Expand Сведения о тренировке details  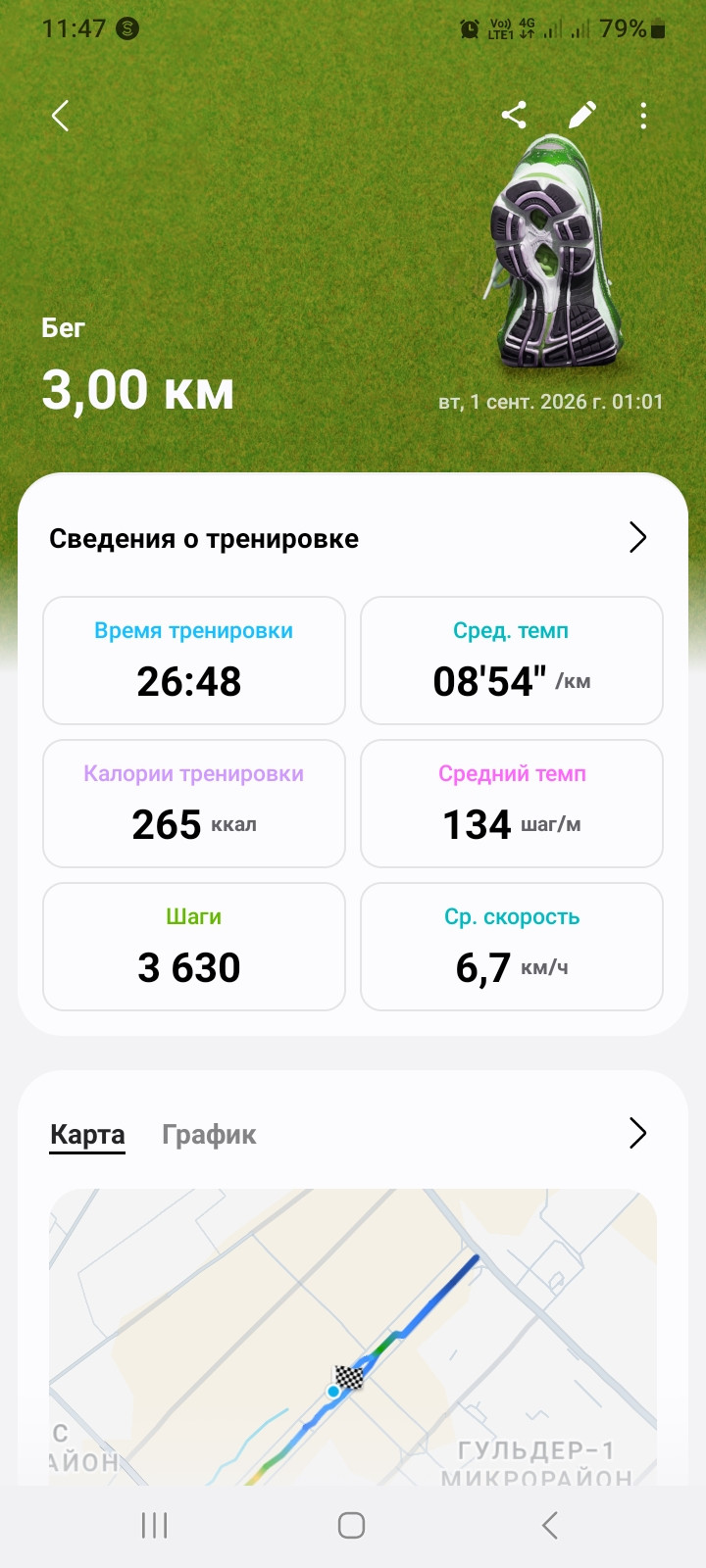tap(638, 537)
